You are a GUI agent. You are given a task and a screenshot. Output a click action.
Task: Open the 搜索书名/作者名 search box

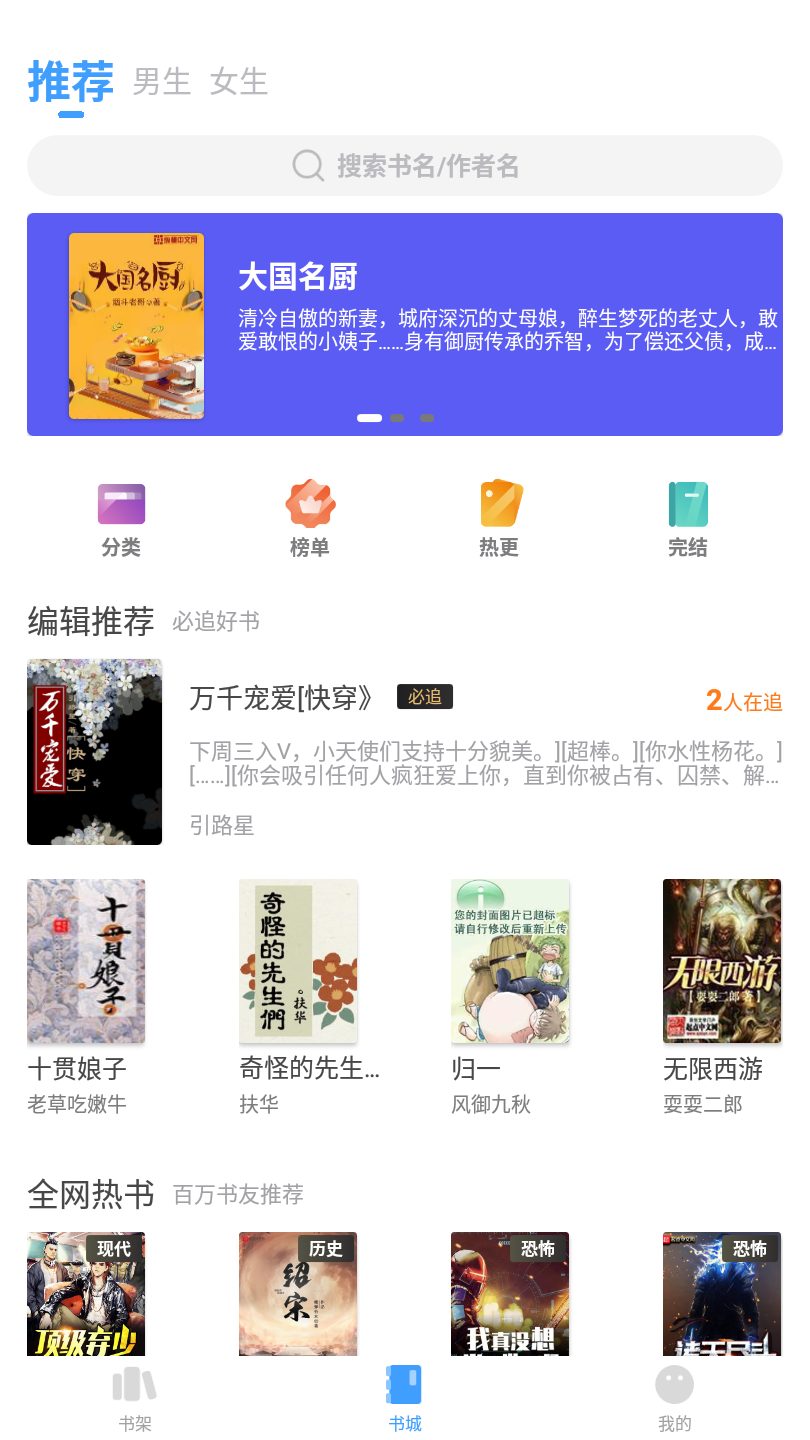click(x=405, y=166)
